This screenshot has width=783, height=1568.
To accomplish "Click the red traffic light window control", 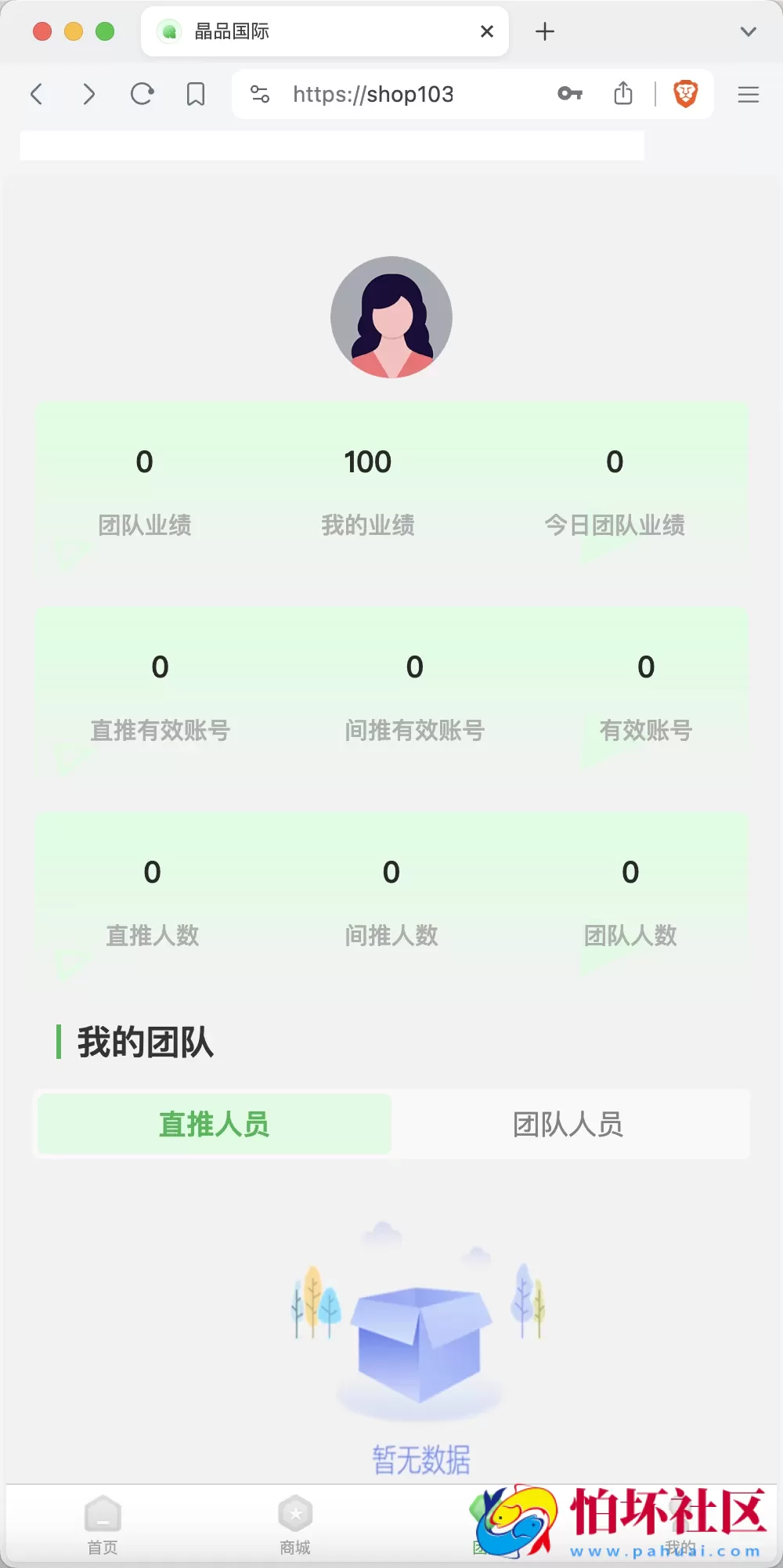I will pos(44,31).
